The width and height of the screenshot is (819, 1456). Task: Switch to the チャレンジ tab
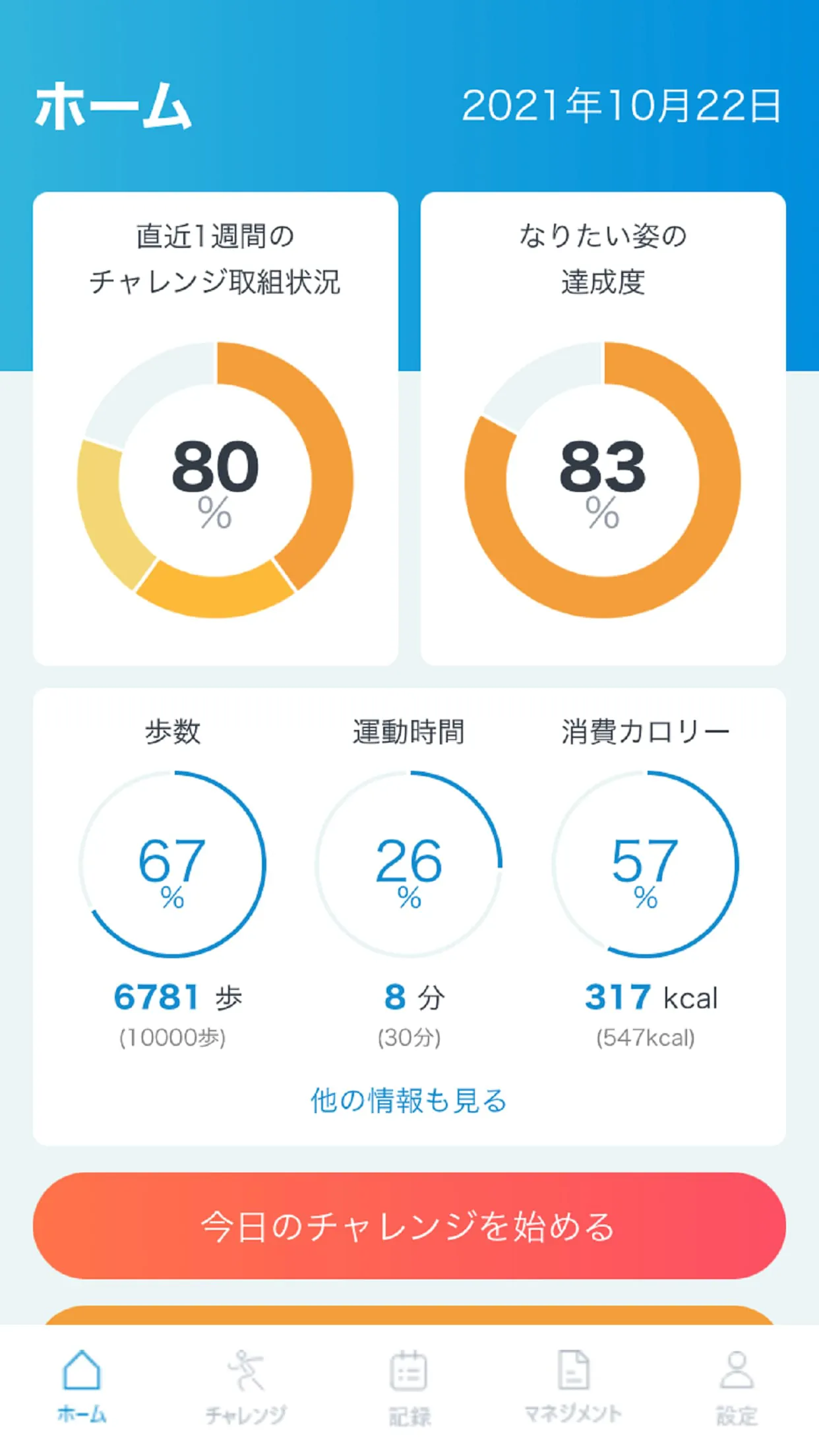click(x=245, y=1385)
